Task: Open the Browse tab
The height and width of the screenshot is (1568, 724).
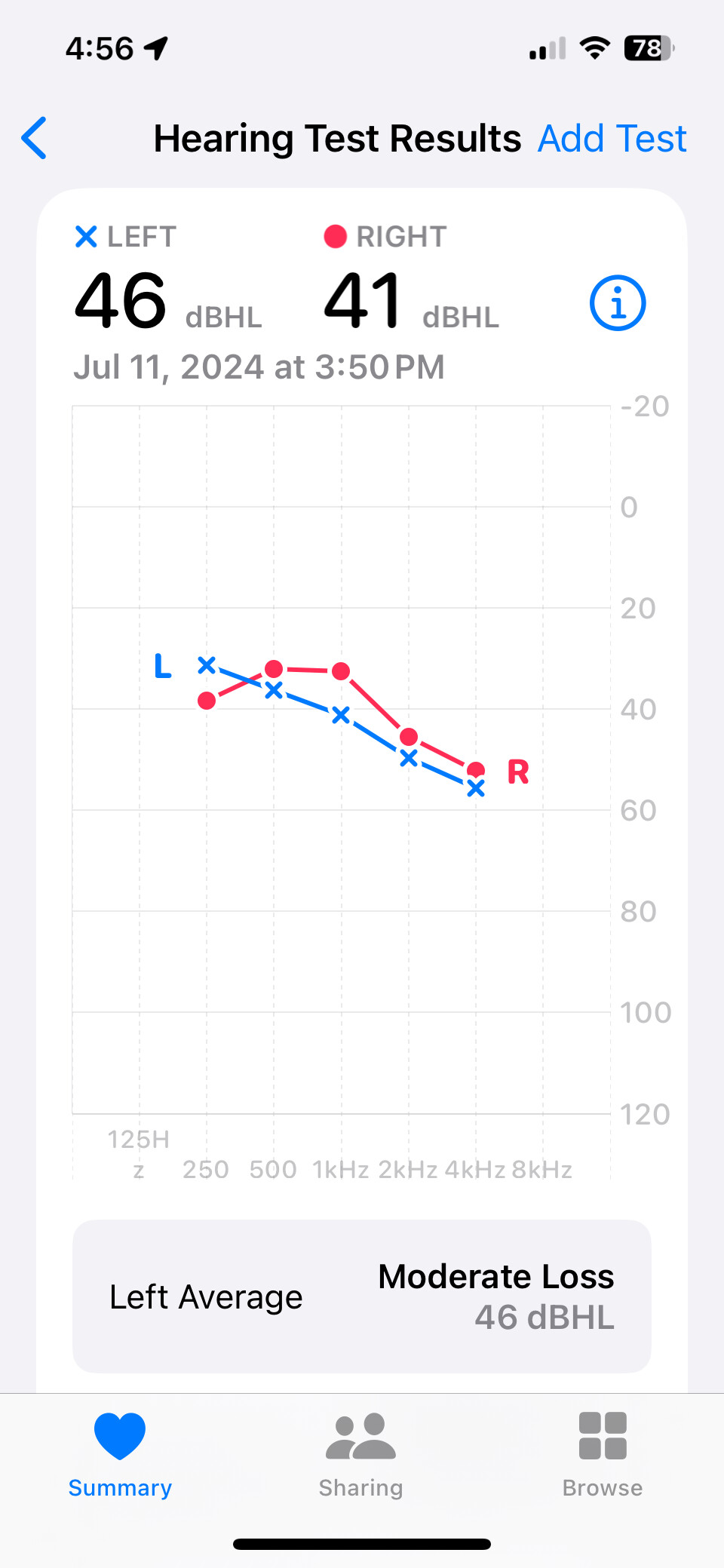Action: pyautogui.click(x=603, y=1456)
